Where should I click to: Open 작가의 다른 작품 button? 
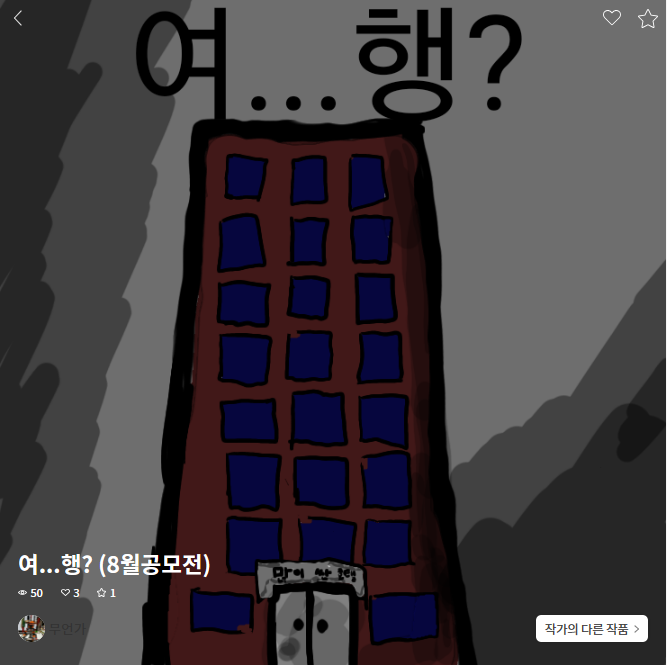tap(591, 628)
